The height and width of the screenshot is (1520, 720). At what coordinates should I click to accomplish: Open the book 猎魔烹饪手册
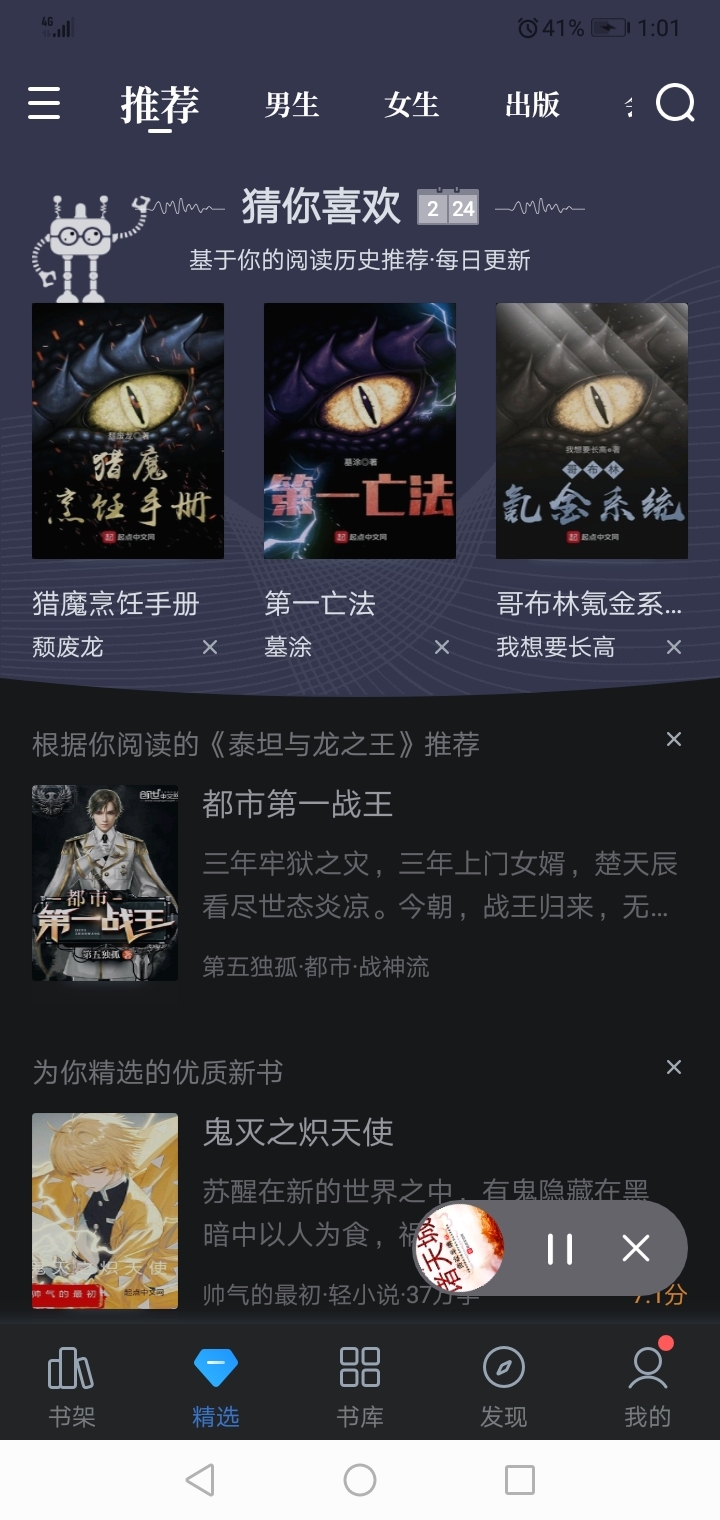[x=128, y=431]
